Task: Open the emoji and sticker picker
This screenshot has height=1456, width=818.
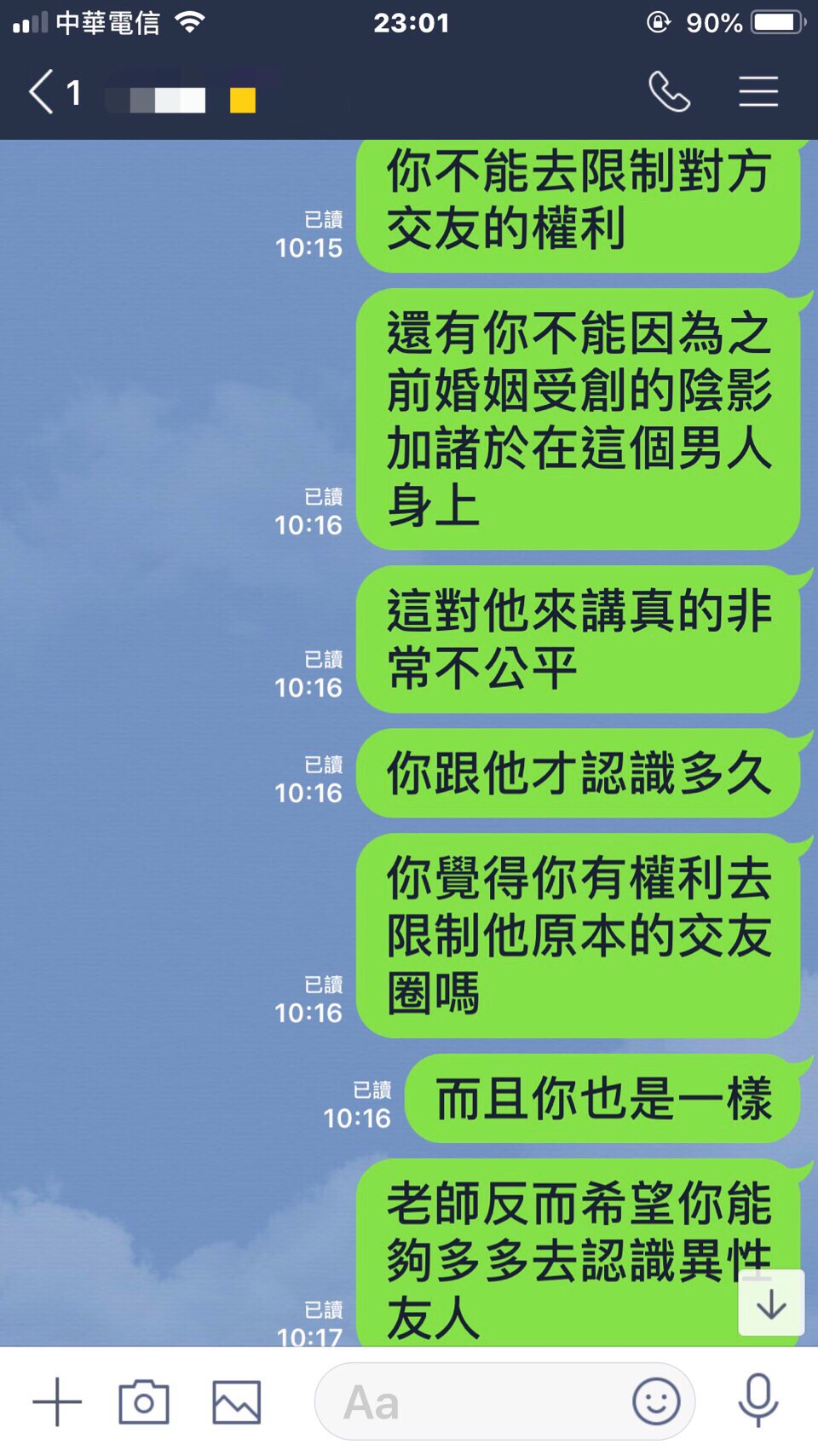Action: click(655, 1401)
